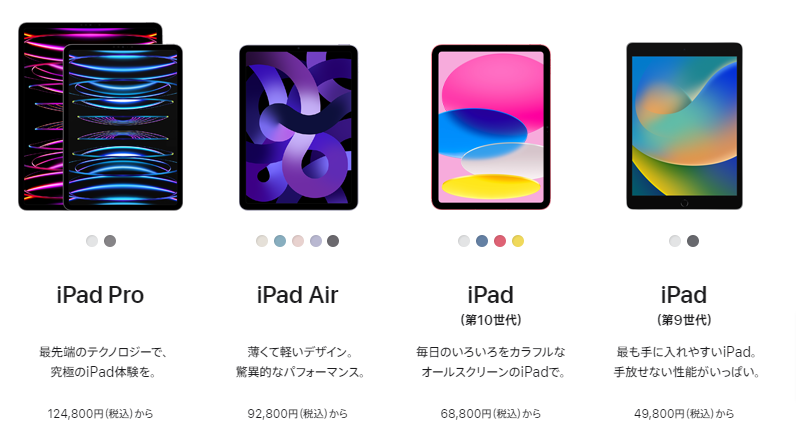Open the iPad 9th generation product image
Image resolution: width=796 pixels, height=428 pixels.
pos(684,126)
